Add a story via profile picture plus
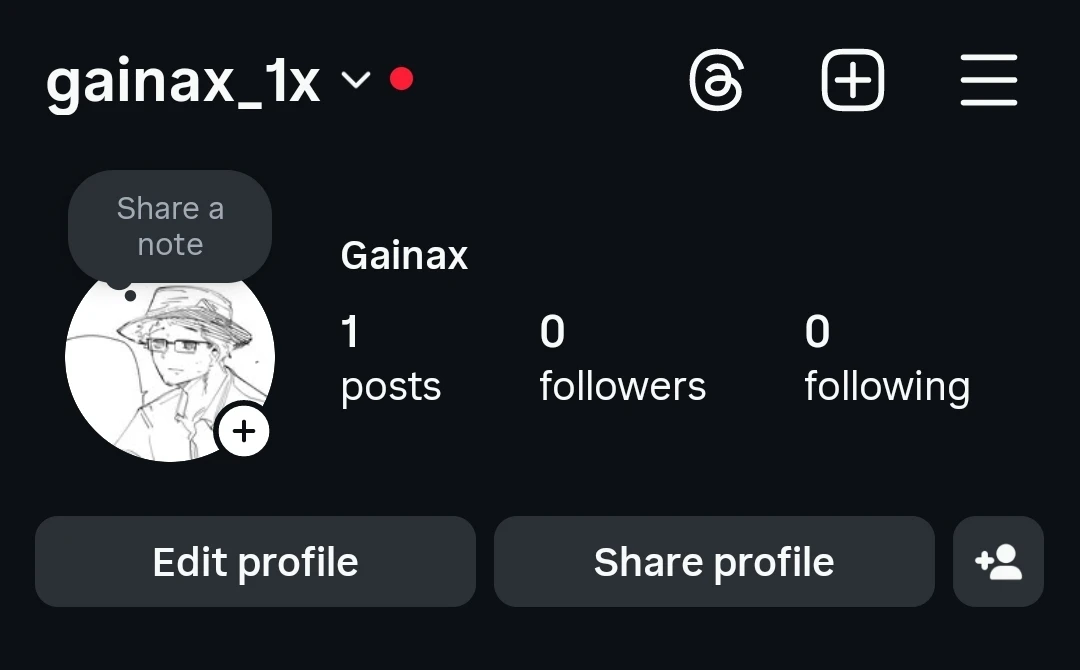The image size is (1080, 670). pyautogui.click(x=243, y=432)
